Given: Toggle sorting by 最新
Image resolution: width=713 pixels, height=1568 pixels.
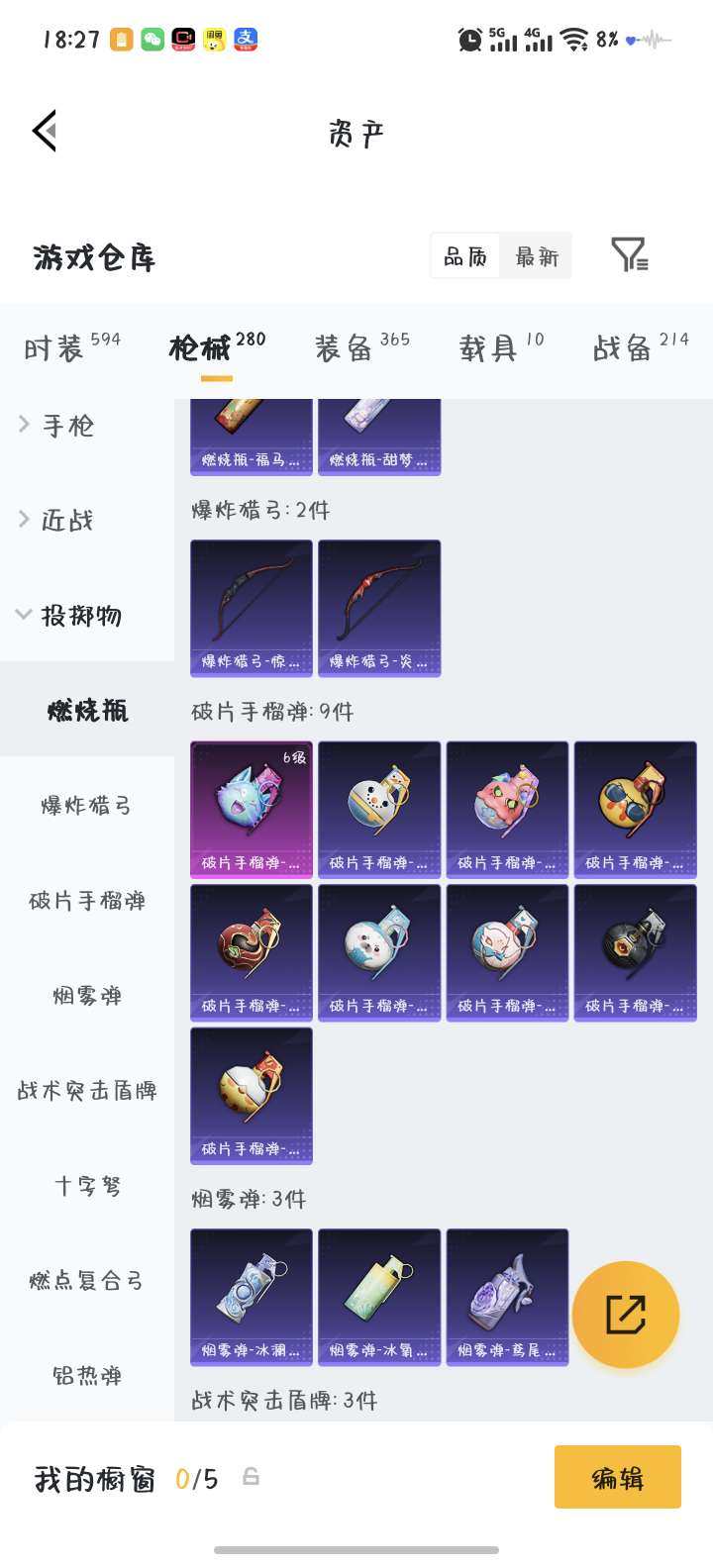Looking at the screenshot, I should [536, 254].
